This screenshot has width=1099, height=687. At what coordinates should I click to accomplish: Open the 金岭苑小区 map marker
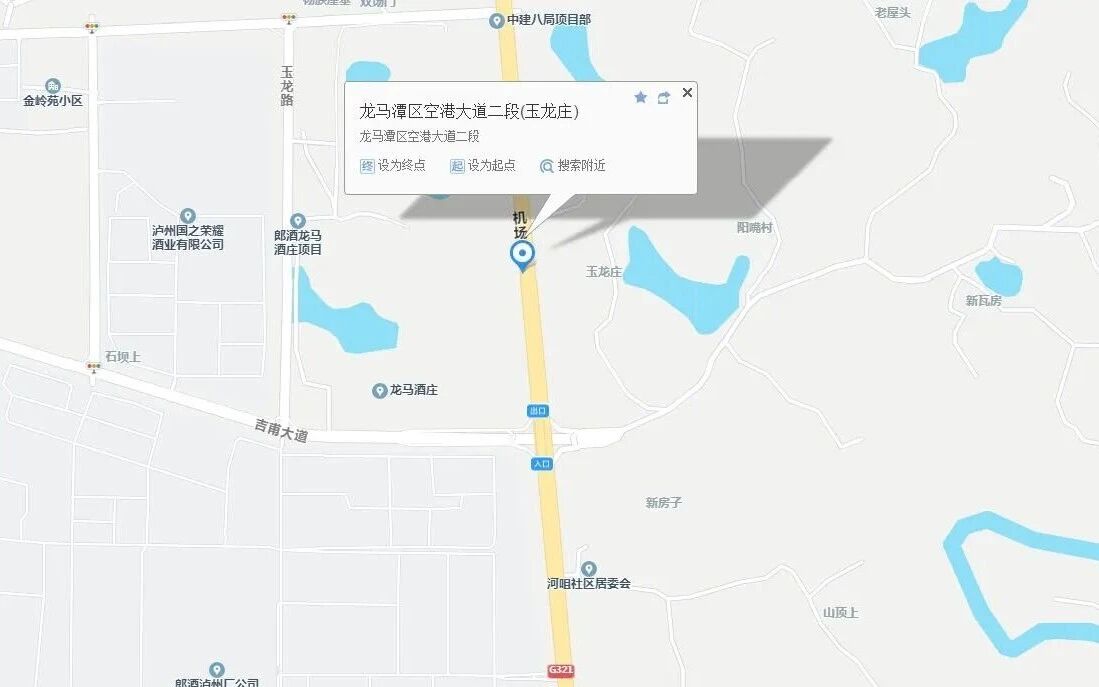coord(53,87)
